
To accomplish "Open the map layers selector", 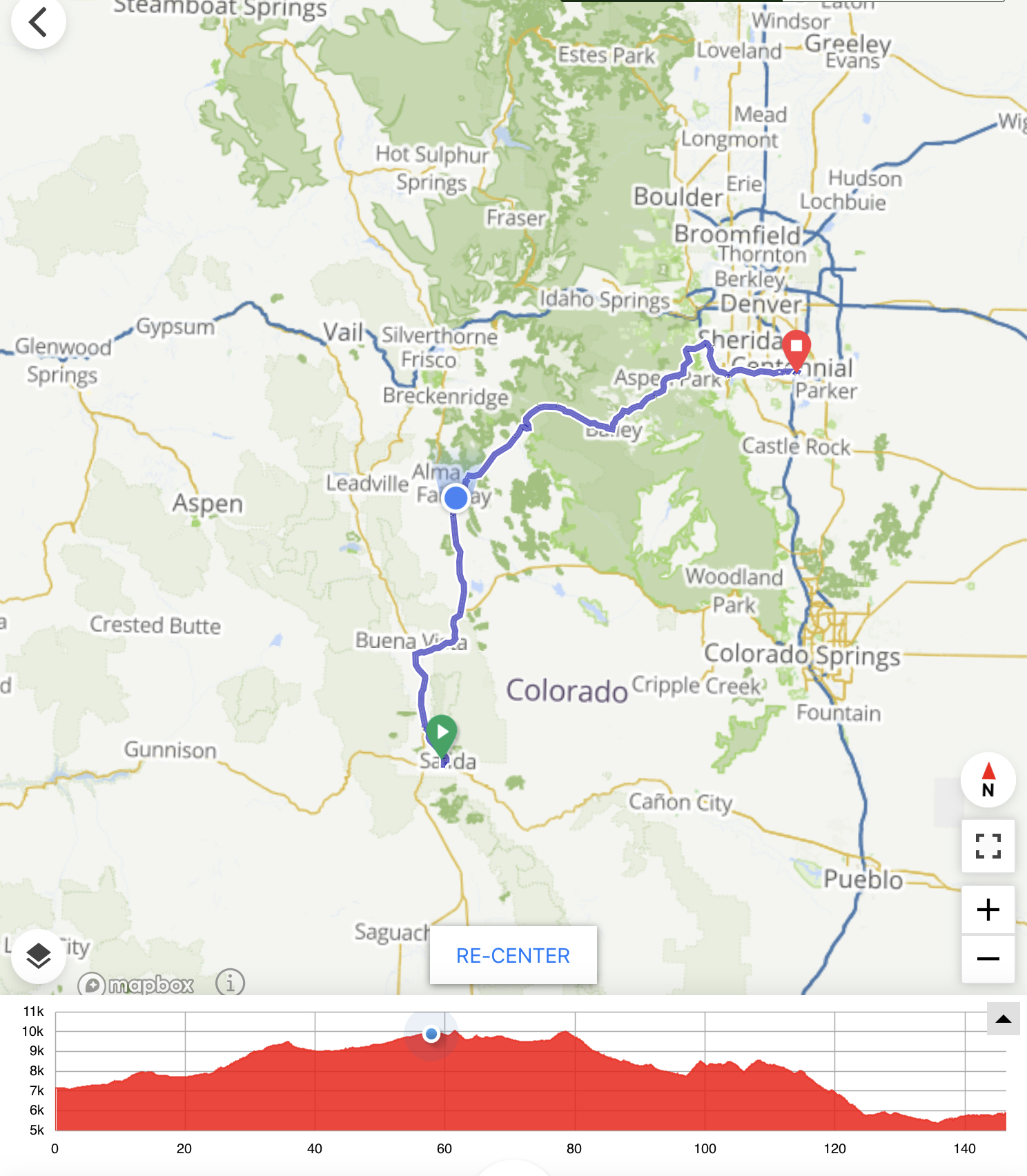I will tap(38, 955).
